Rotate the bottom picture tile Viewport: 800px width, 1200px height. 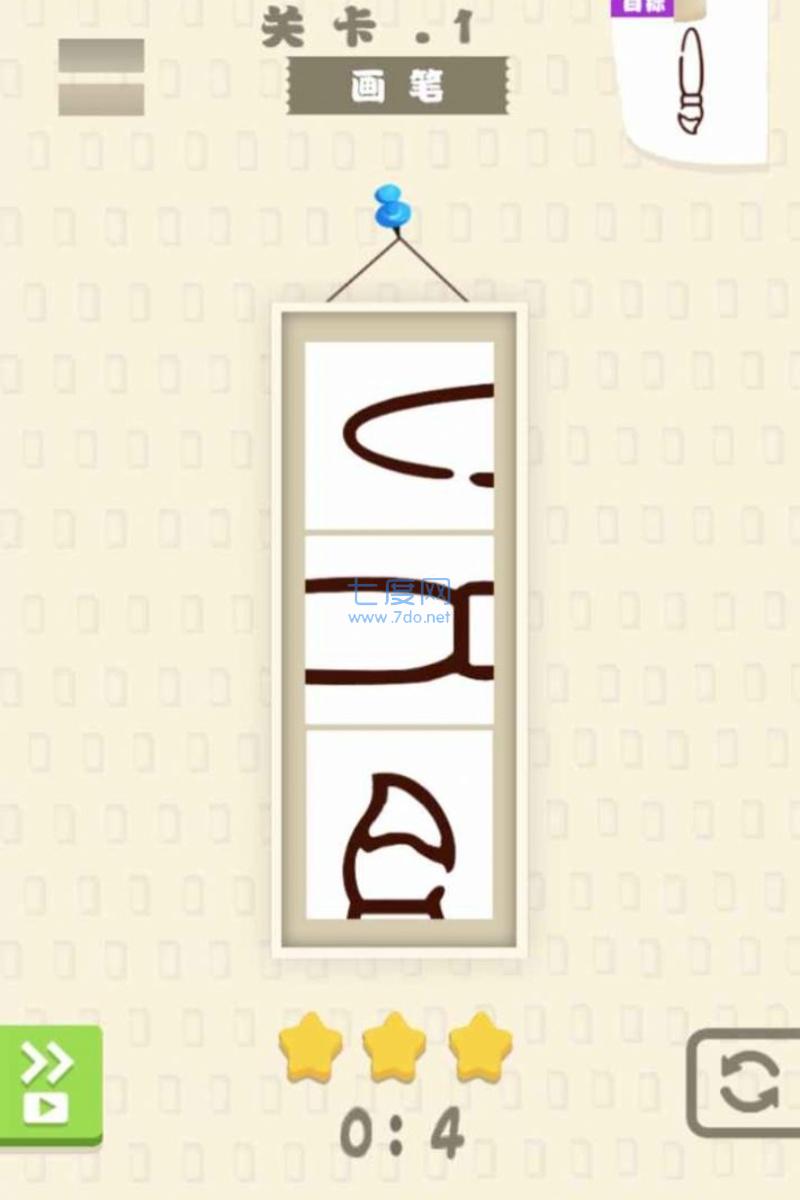(399, 825)
